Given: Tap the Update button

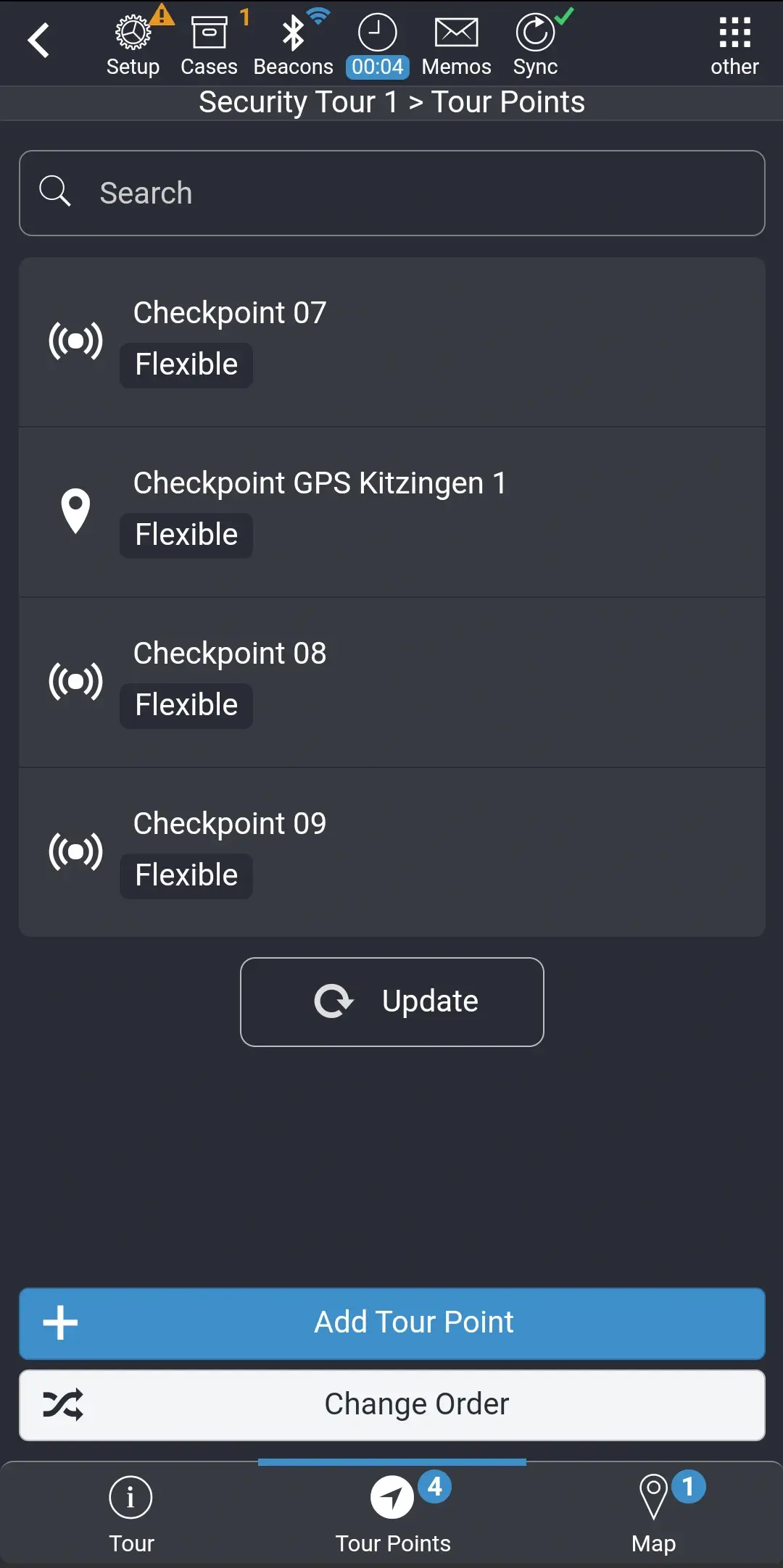Looking at the screenshot, I should pyautogui.click(x=391, y=1001).
